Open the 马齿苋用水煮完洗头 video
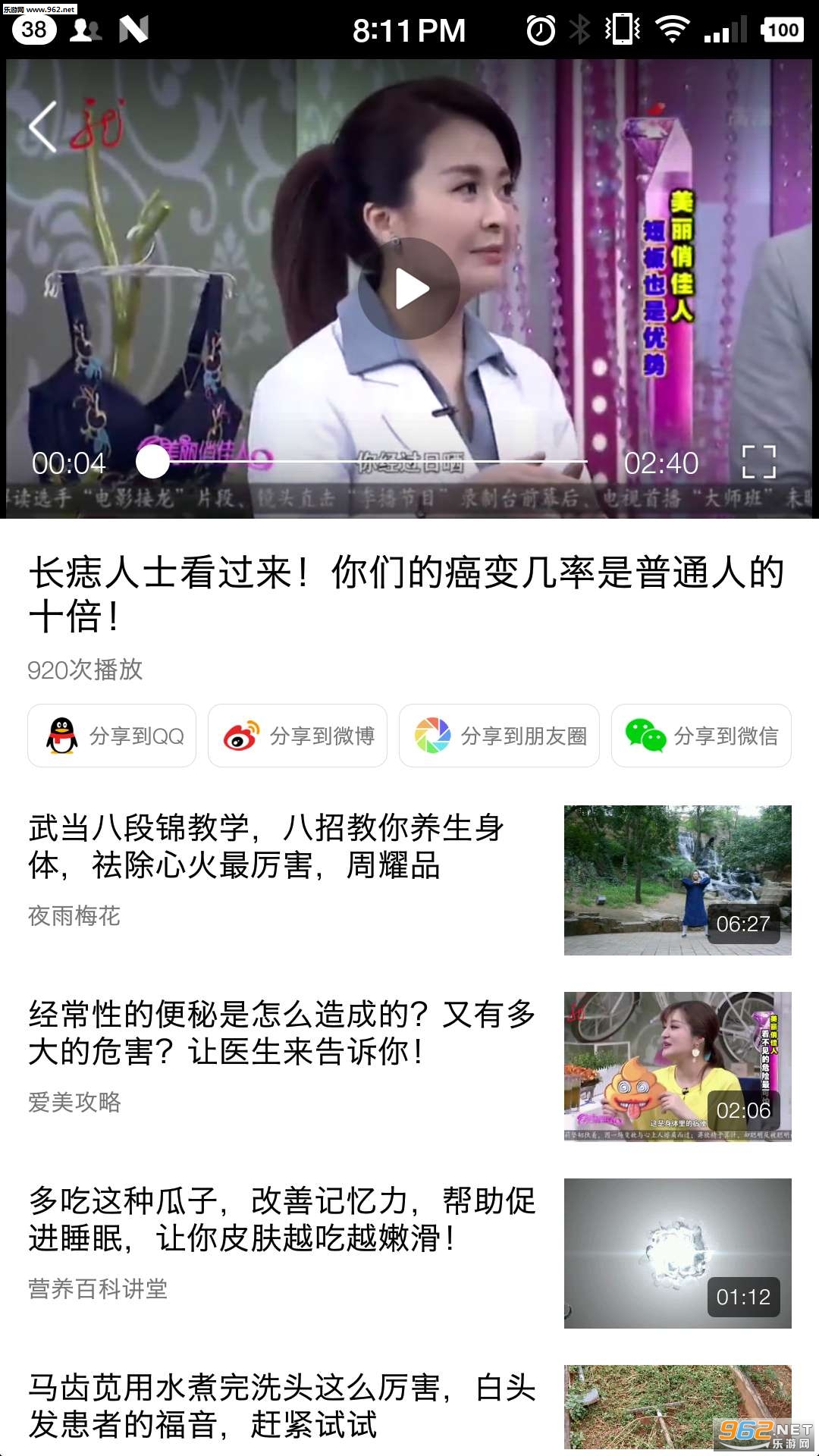Image resolution: width=819 pixels, height=1456 pixels. pos(409,1407)
